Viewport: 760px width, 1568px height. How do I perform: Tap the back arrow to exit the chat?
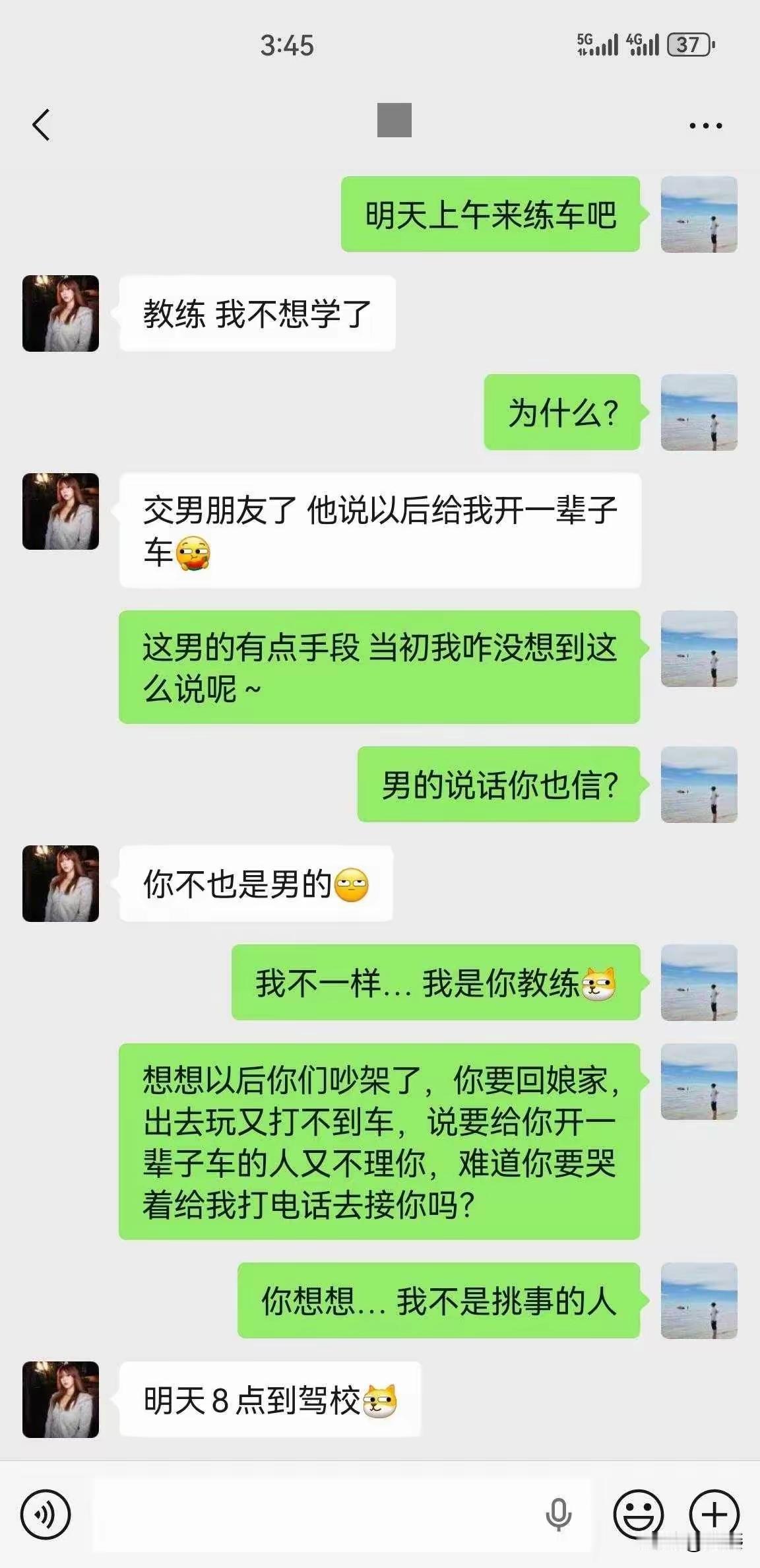click(42, 124)
